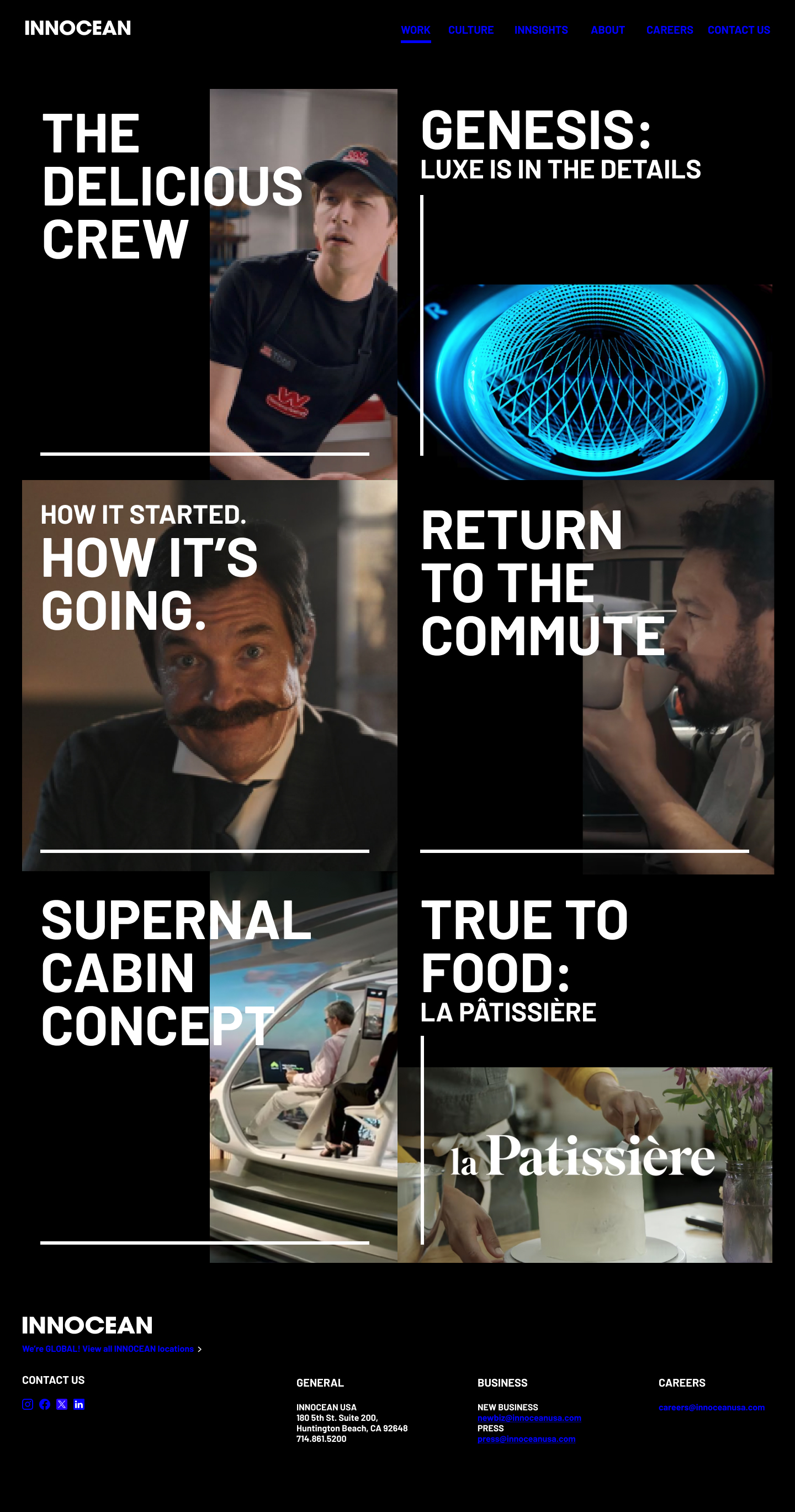The height and width of the screenshot is (1512, 795).
Task: Open Genesis: Luxe Is In The Details
Action: tap(585, 284)
